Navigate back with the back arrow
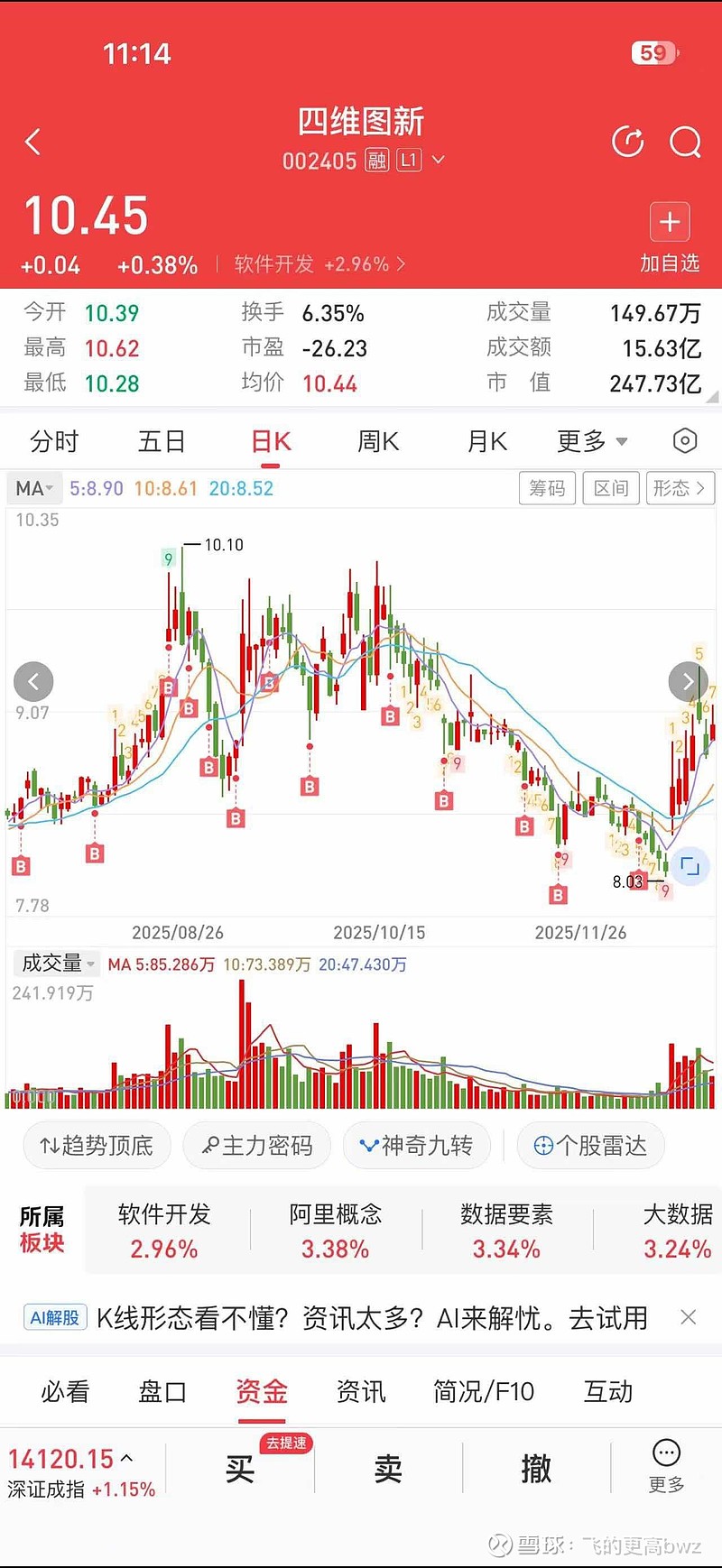This screenshot has height=1568, width=722. pyautogui.click(x=33, y=142)
